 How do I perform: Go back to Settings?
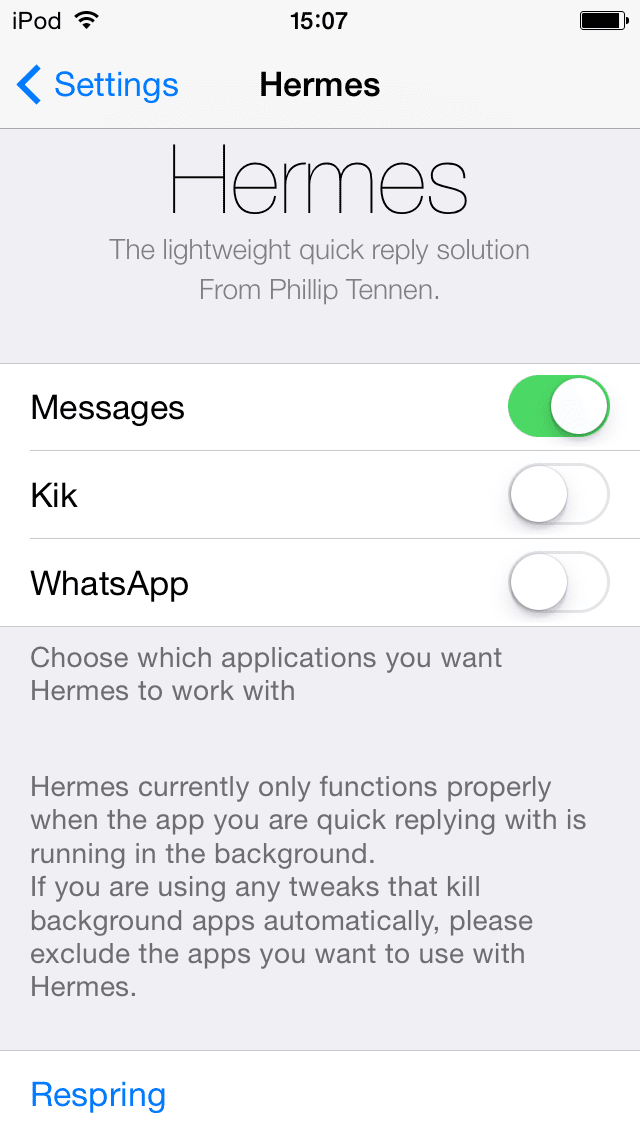(x=98, y=85)
